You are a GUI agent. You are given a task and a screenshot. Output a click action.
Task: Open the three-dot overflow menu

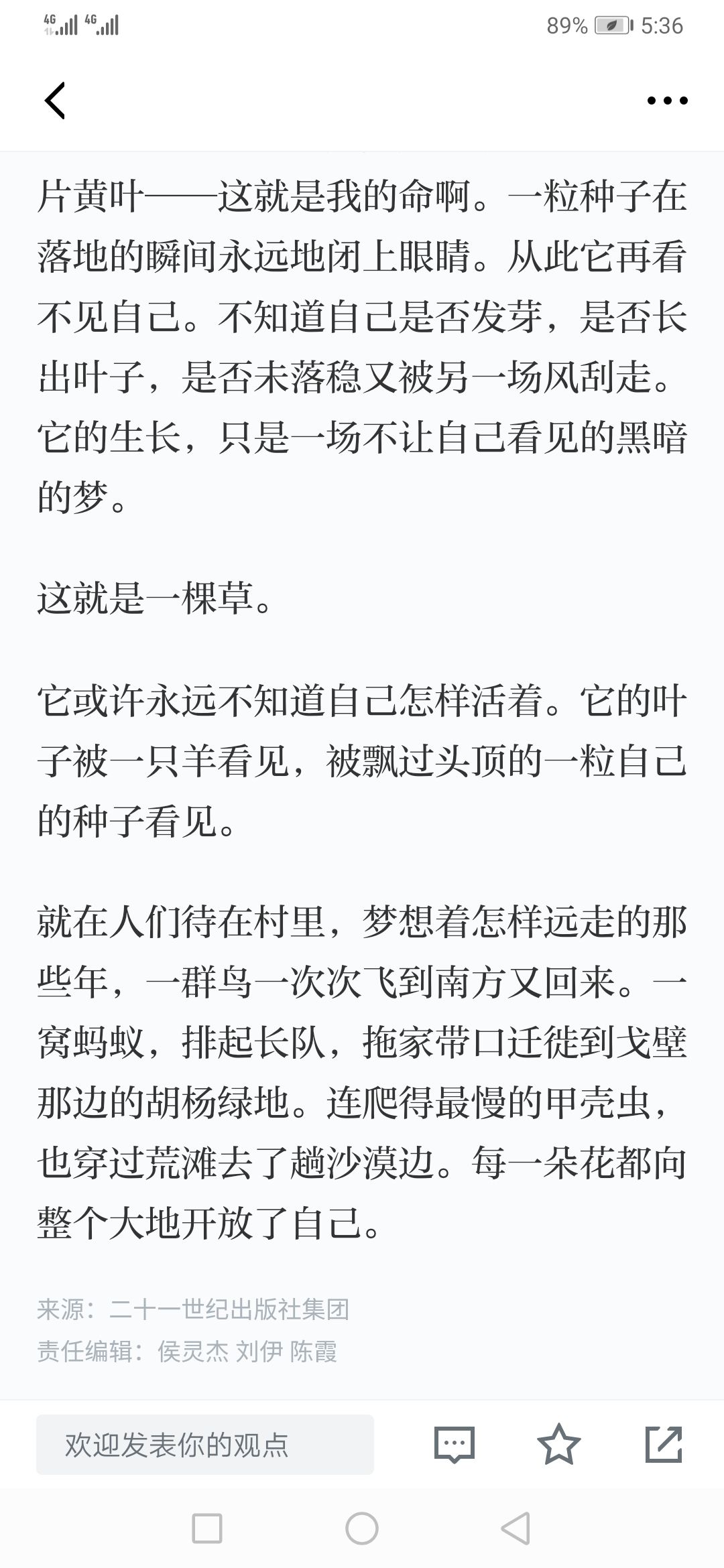pos(667,101)
